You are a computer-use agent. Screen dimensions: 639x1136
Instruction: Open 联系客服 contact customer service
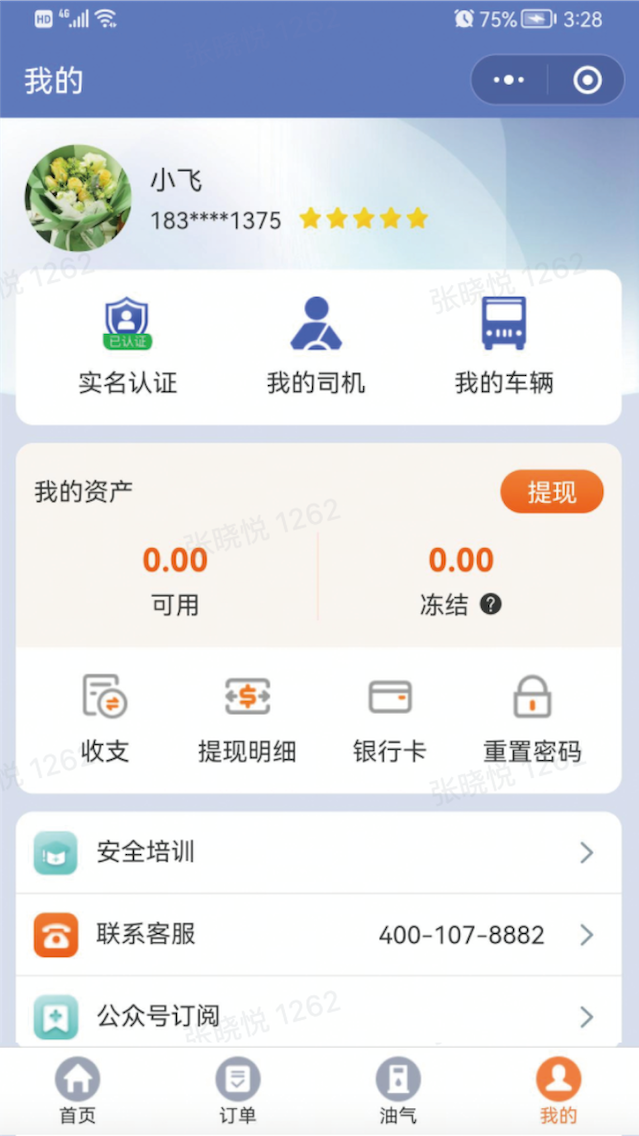point(318,935)
